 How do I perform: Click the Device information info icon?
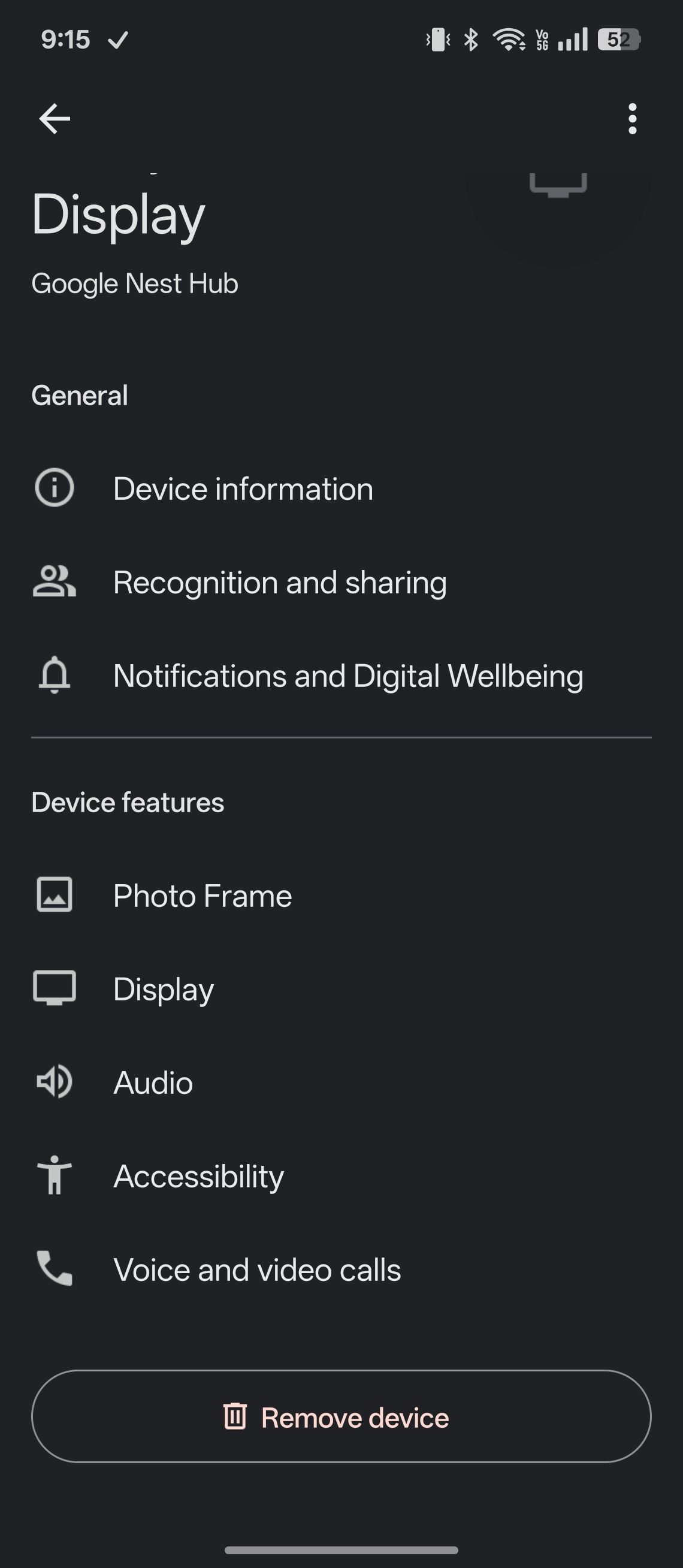(x=55, y=487)
